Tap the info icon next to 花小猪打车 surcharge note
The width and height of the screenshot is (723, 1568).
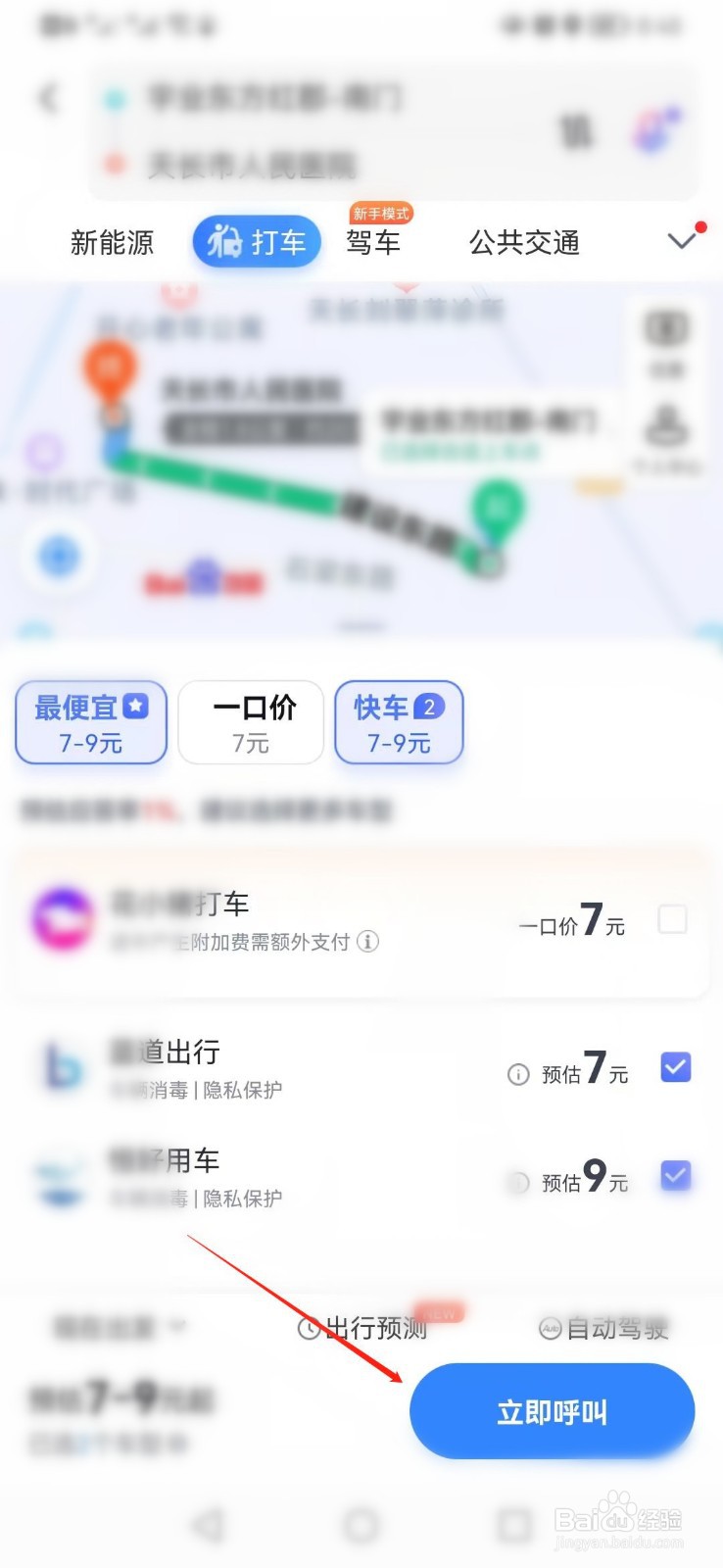click(367, 942)
